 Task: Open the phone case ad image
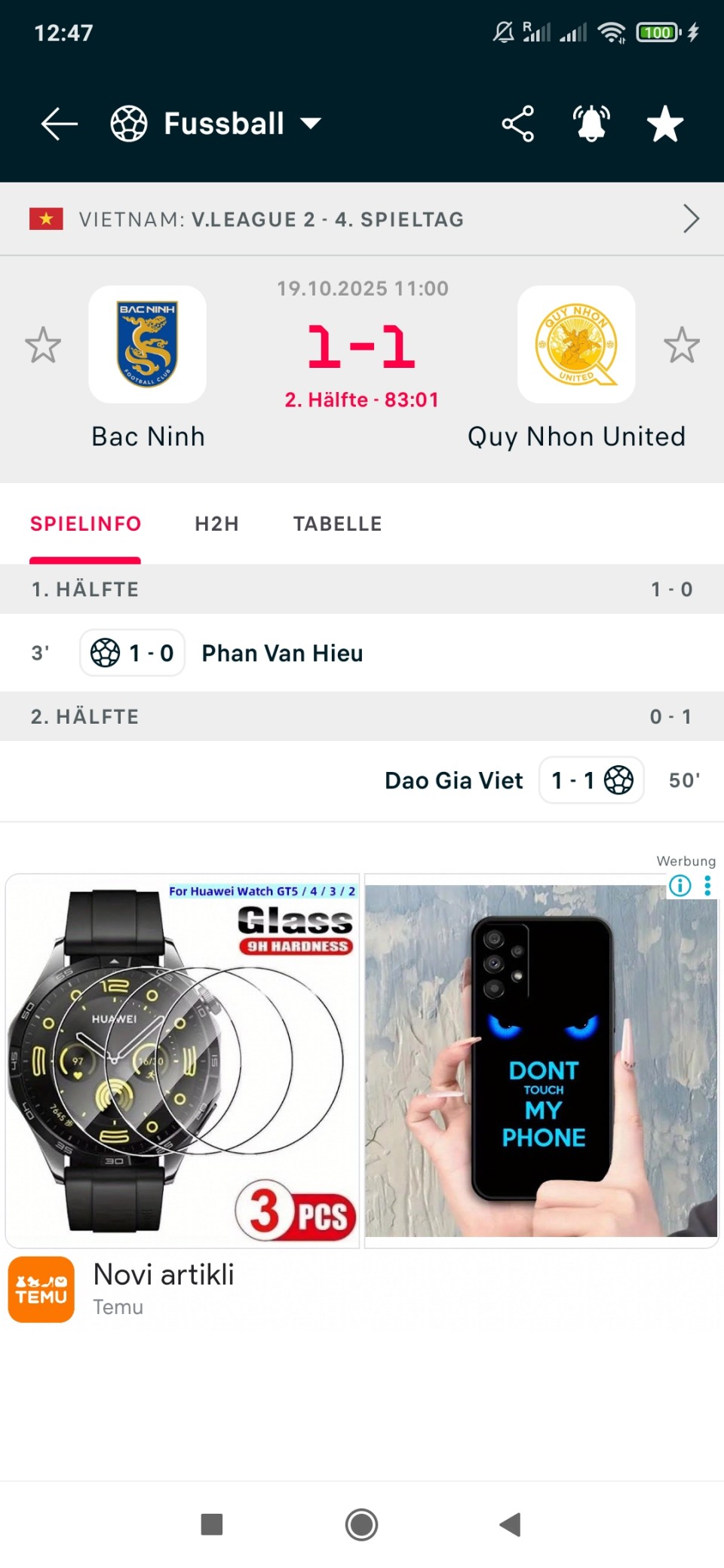pos(541,1061)
